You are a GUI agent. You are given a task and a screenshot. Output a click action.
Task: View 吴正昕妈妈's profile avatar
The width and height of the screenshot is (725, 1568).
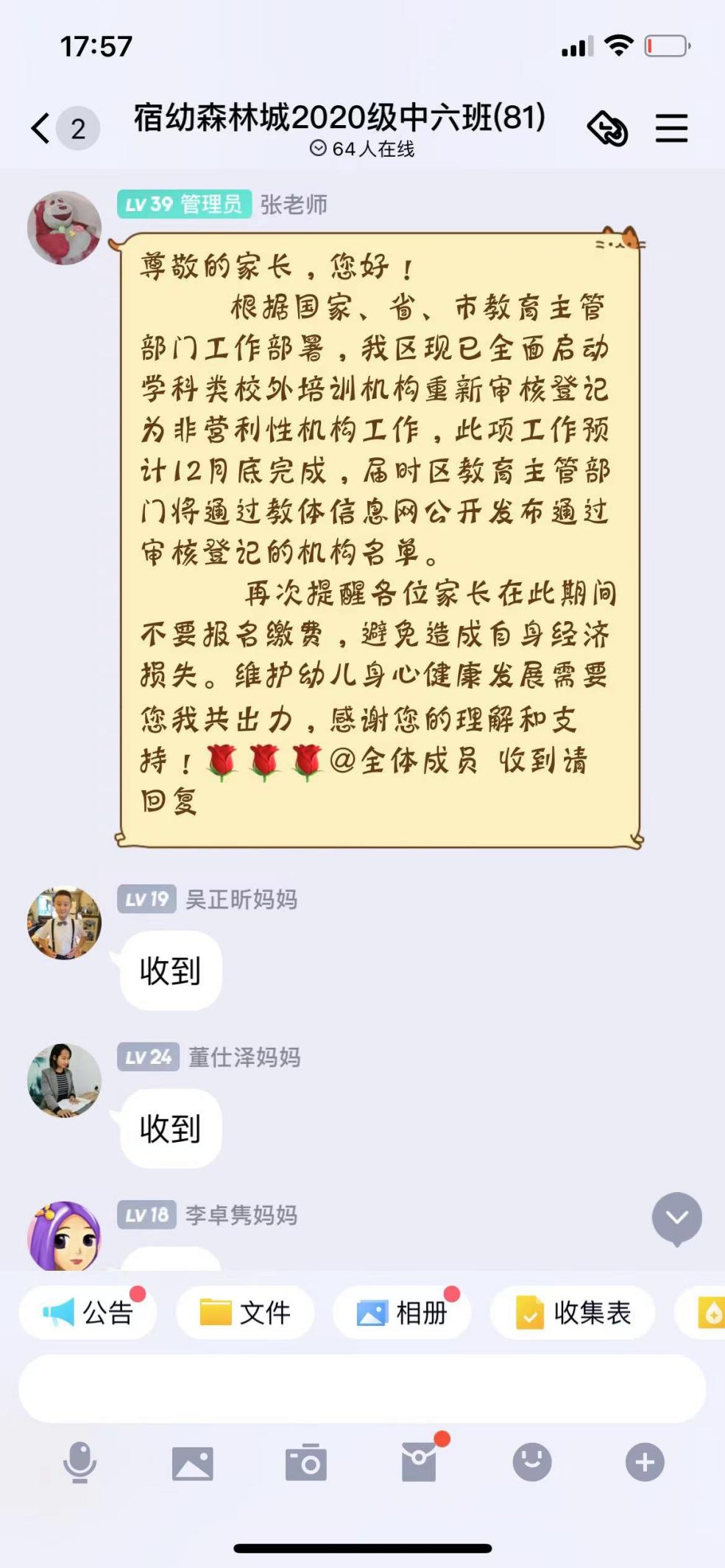[x=64, y=923]
